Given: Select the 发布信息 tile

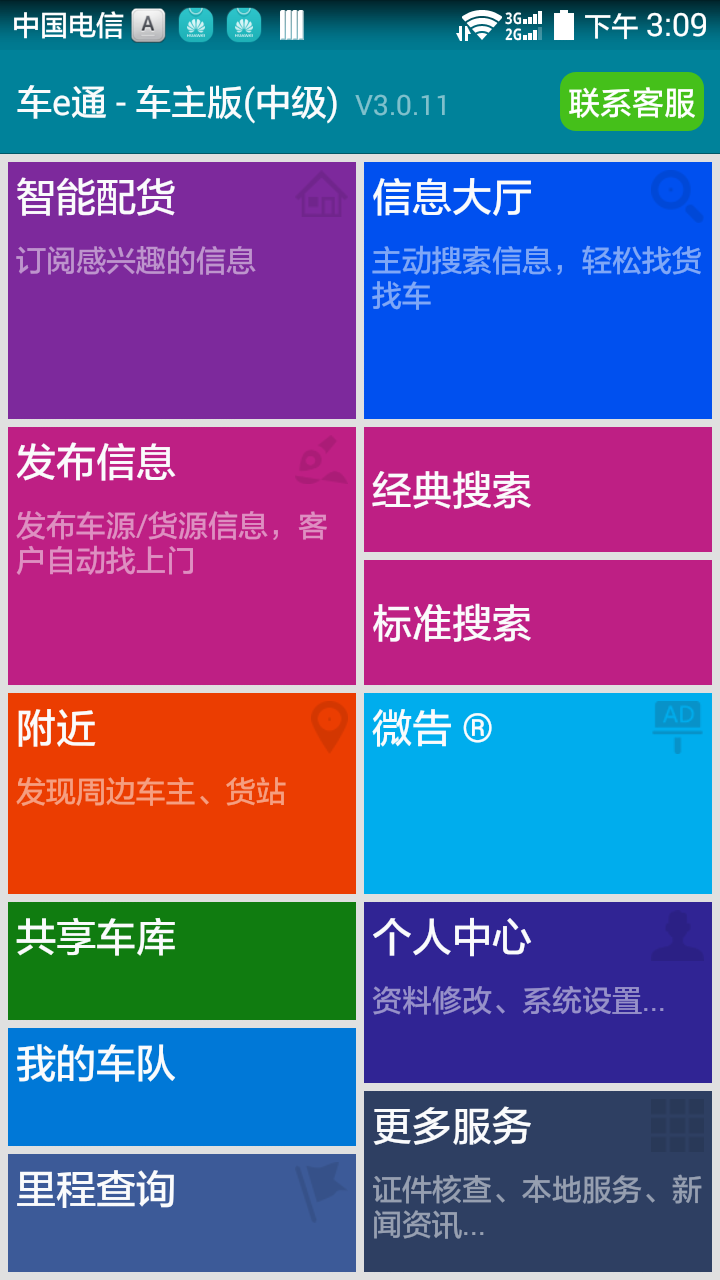Looking at the screenshot, I should tap(182, 556).
